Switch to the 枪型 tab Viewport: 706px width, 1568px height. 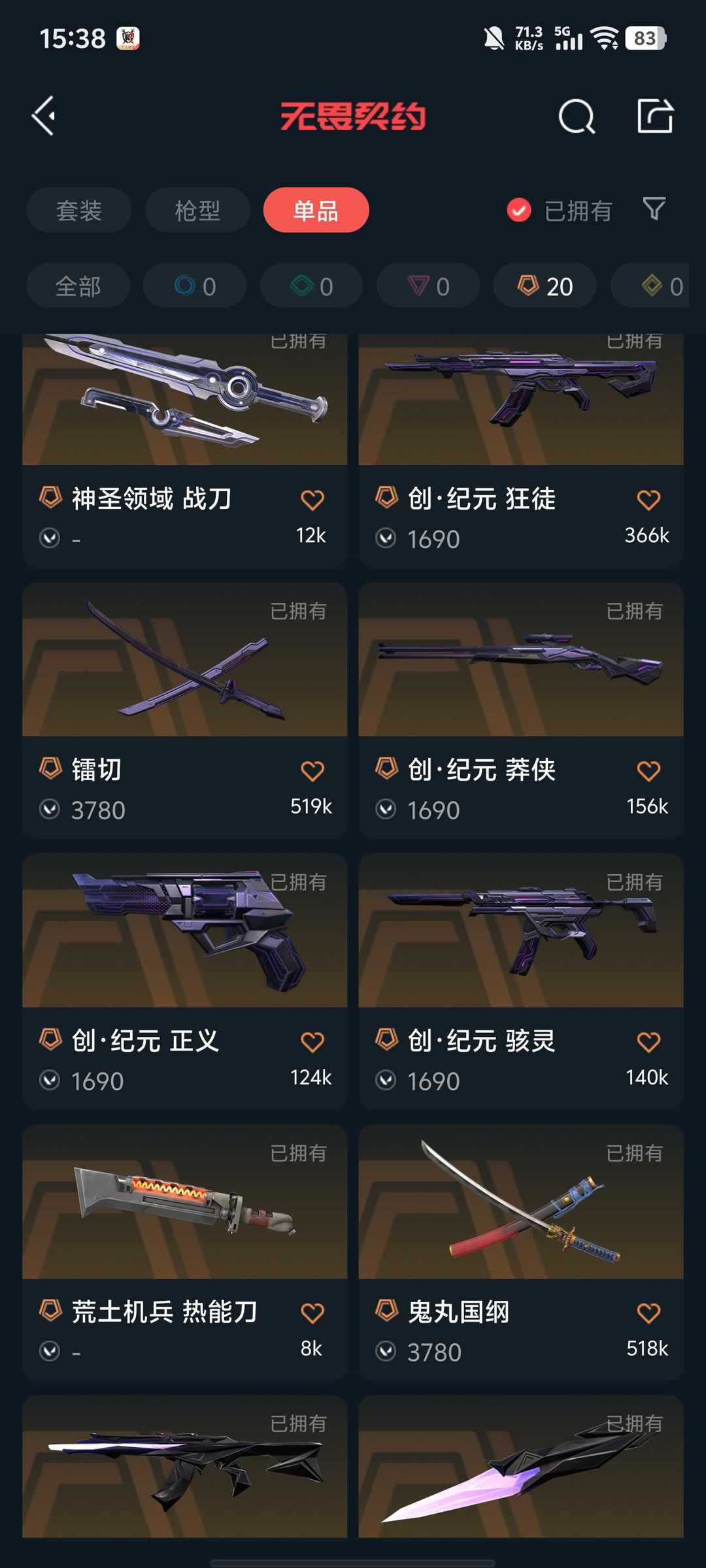pyautogui.click(x=197, y=210)
